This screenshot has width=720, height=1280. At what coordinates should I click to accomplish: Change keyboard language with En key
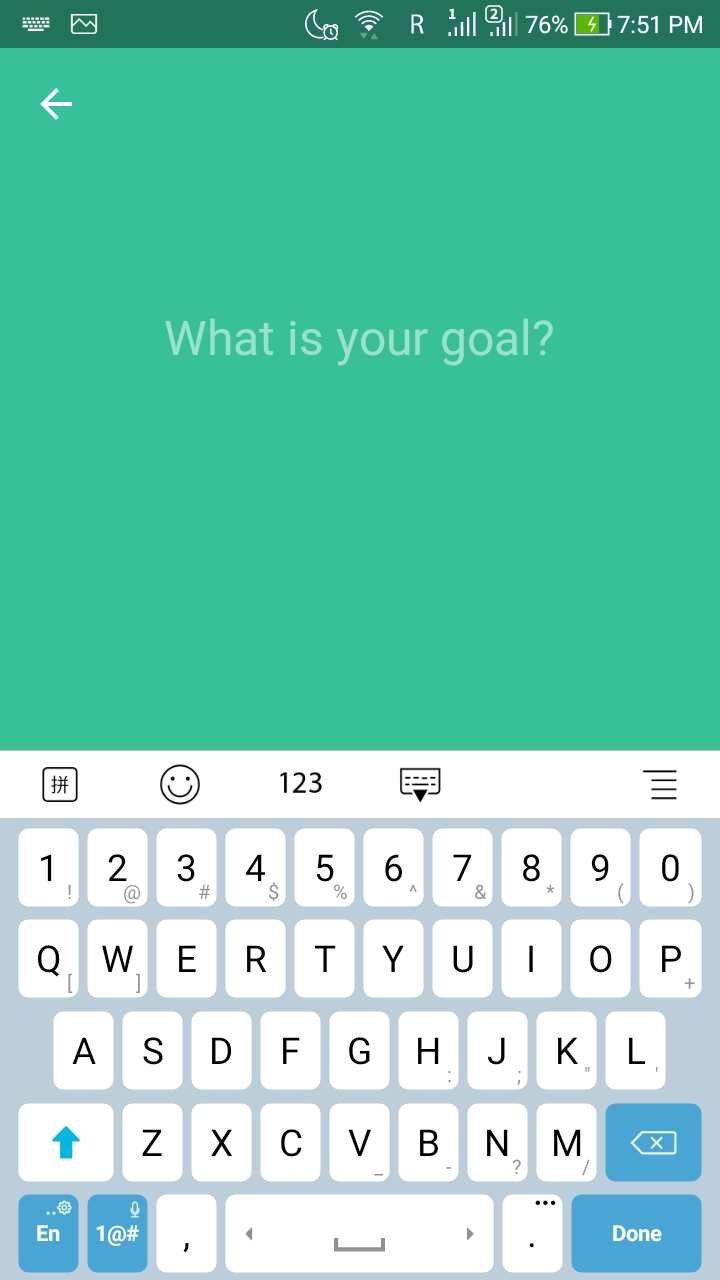pyautogui.click(x=48, y=1233)
